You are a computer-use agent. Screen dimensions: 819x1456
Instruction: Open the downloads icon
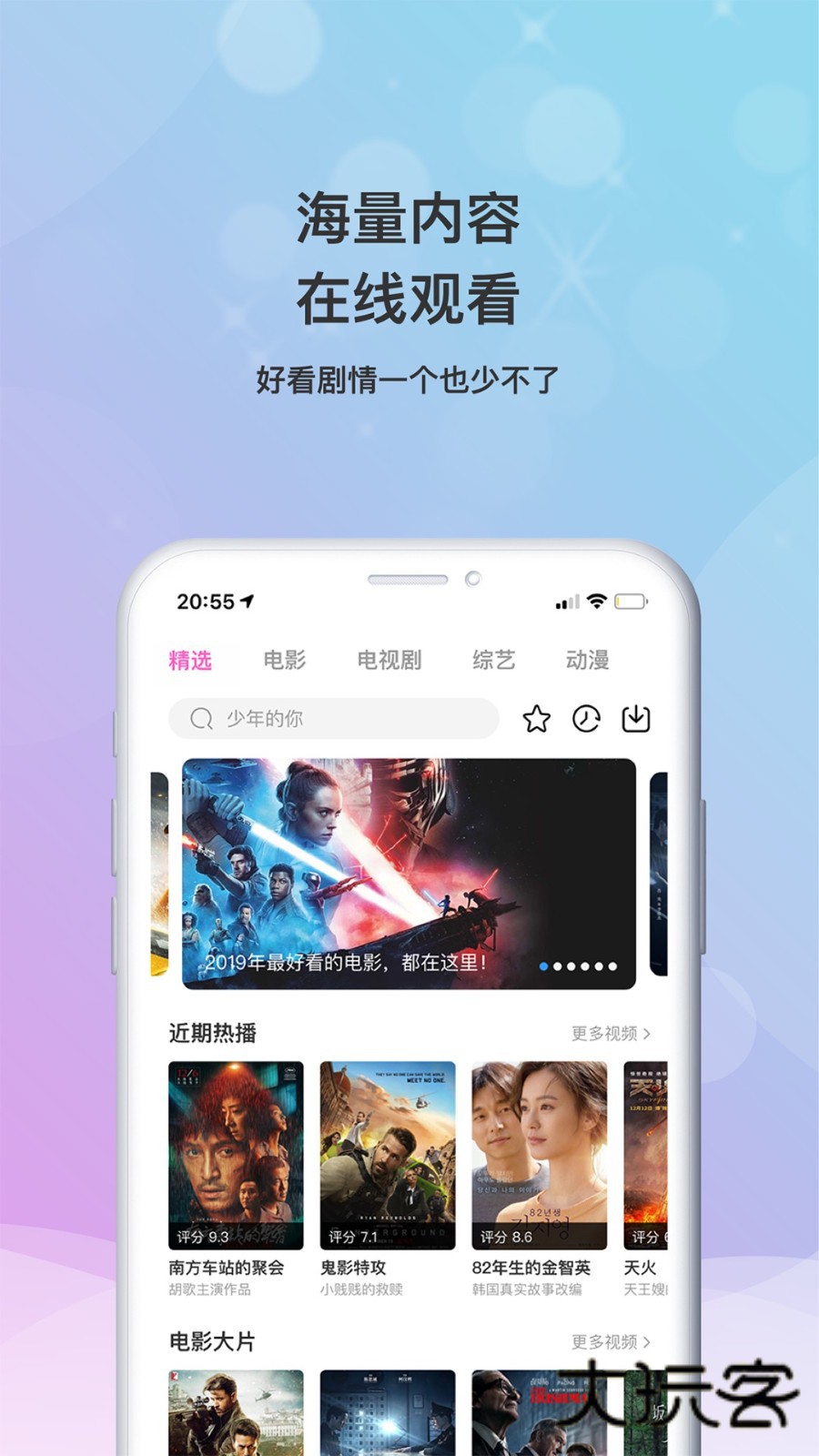click(637, 717)
